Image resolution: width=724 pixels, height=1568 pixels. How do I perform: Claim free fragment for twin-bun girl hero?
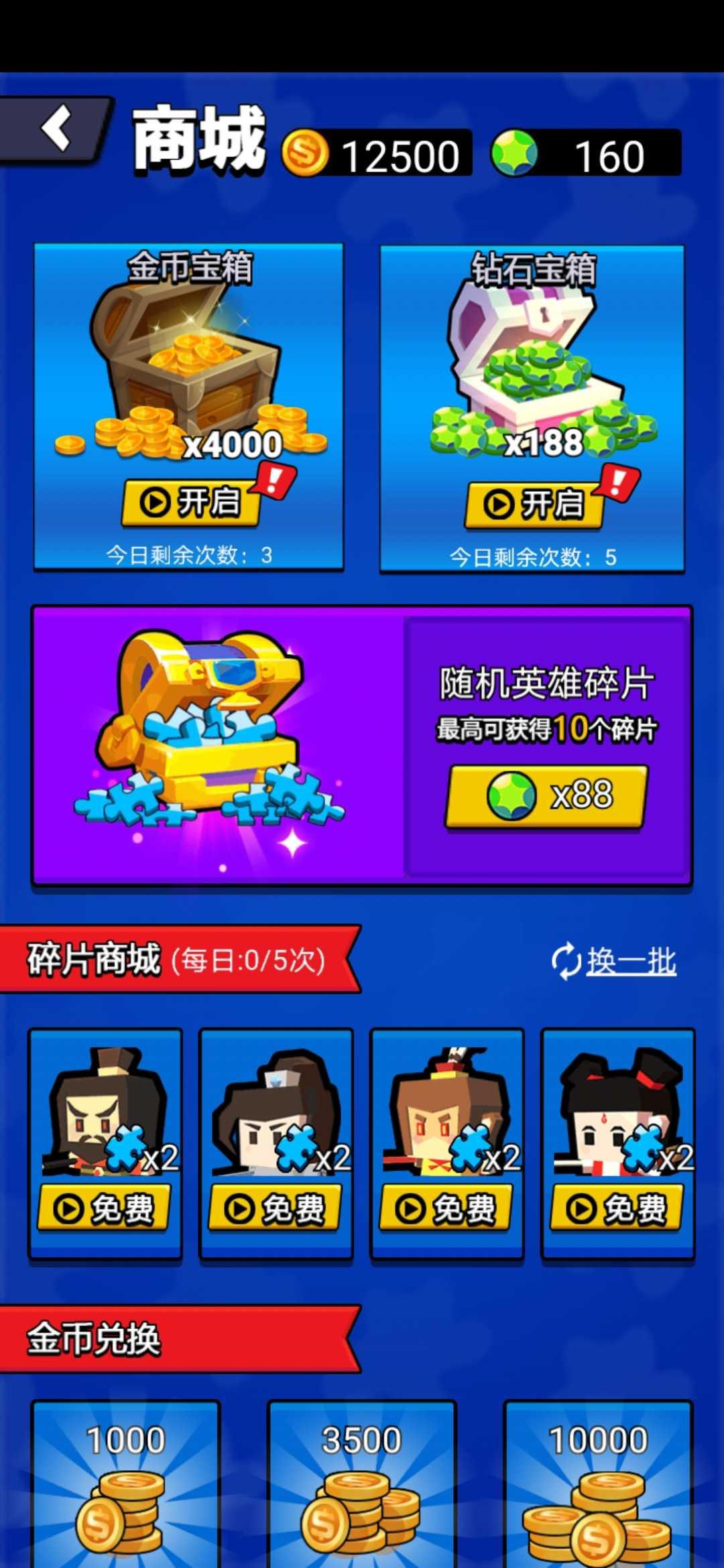click(x=617, y=1208)
